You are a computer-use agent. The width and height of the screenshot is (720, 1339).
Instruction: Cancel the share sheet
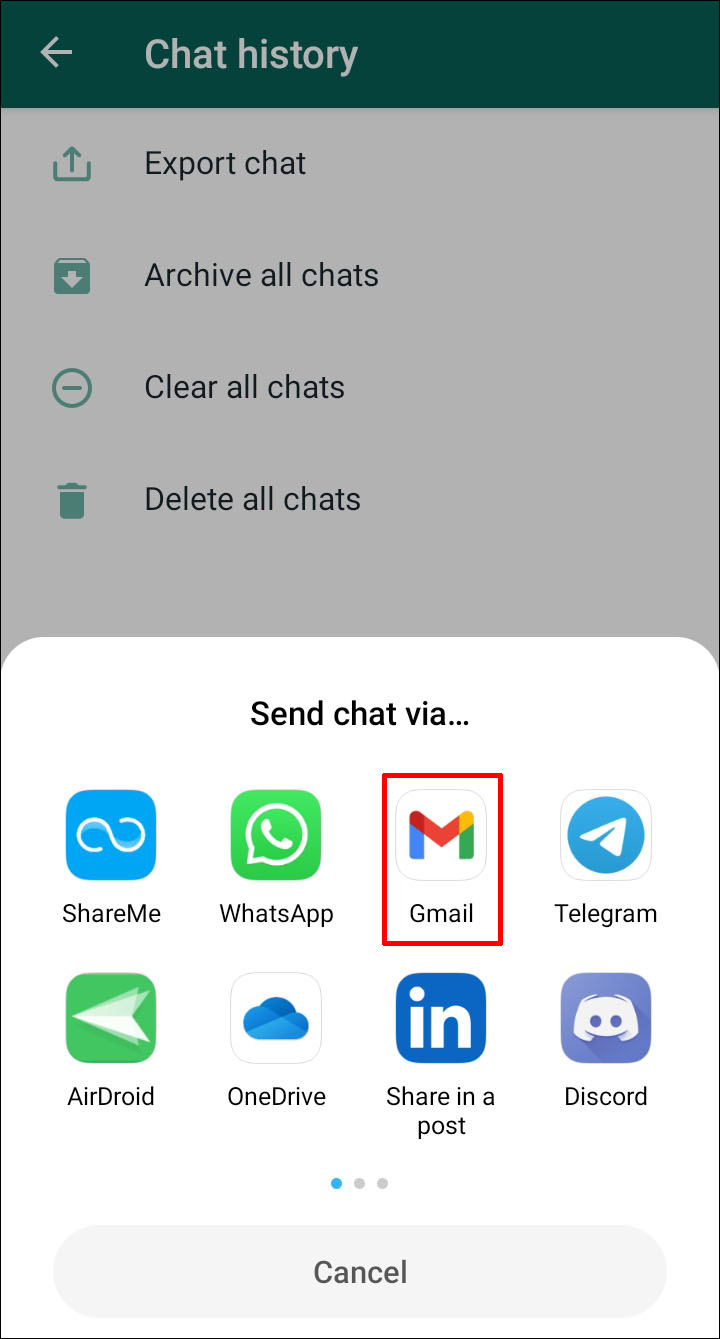[x=360, y=1271]
